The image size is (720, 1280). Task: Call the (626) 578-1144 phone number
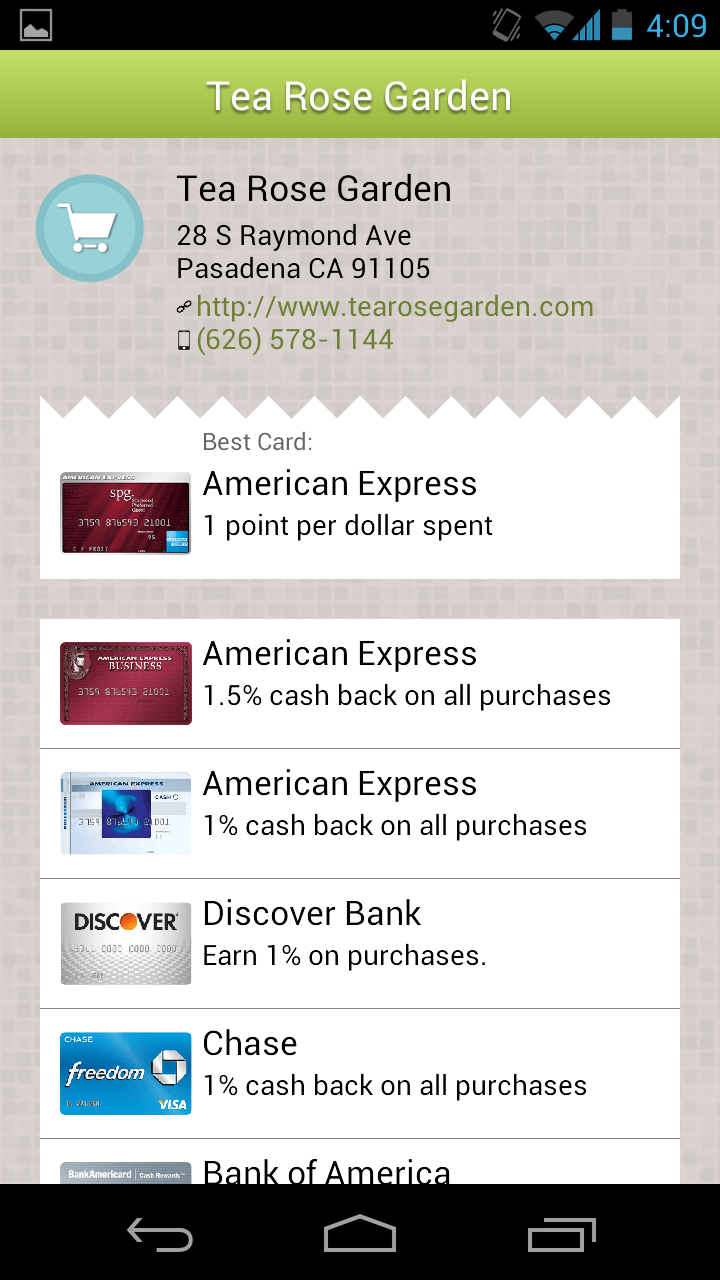pyautogui.click(x=294, y=340)
